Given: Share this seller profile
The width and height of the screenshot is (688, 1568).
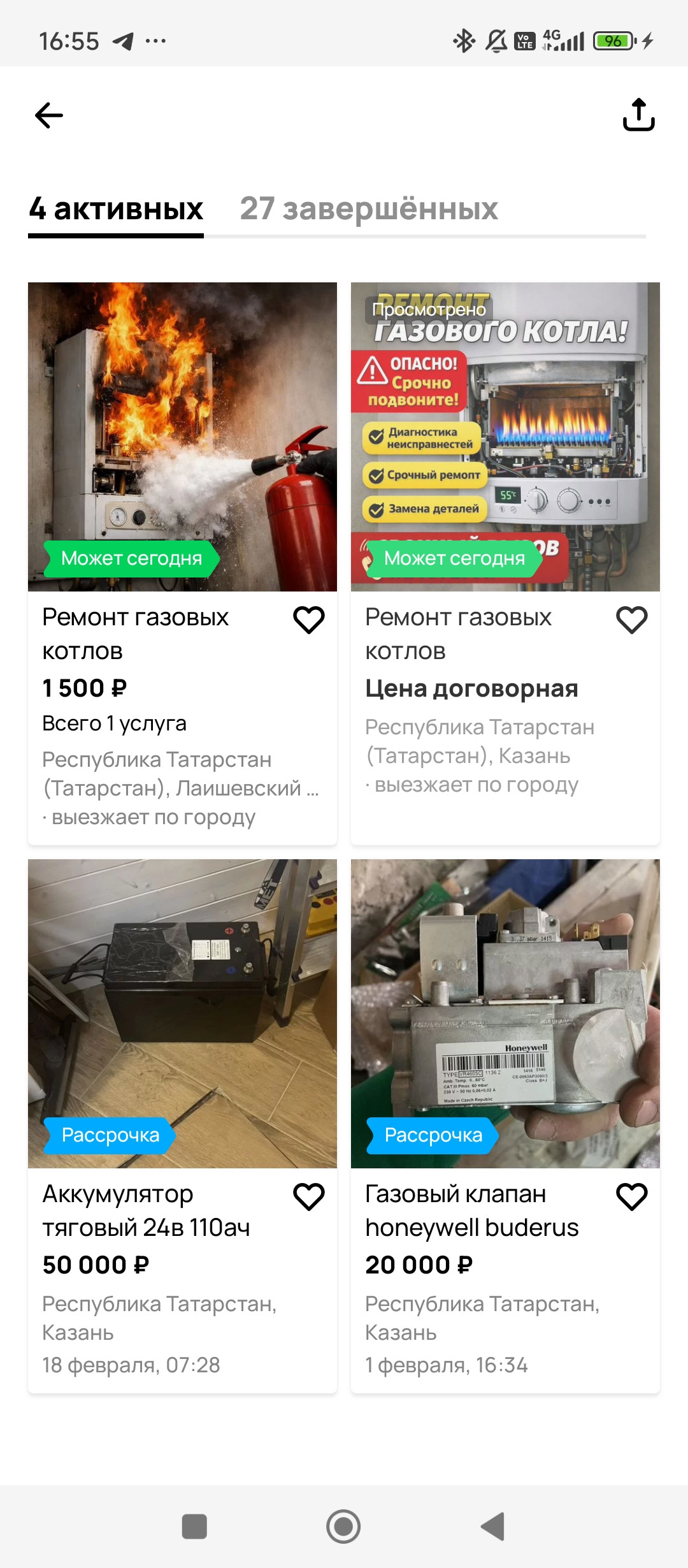Looking at the screenshot, I should 638,115.
